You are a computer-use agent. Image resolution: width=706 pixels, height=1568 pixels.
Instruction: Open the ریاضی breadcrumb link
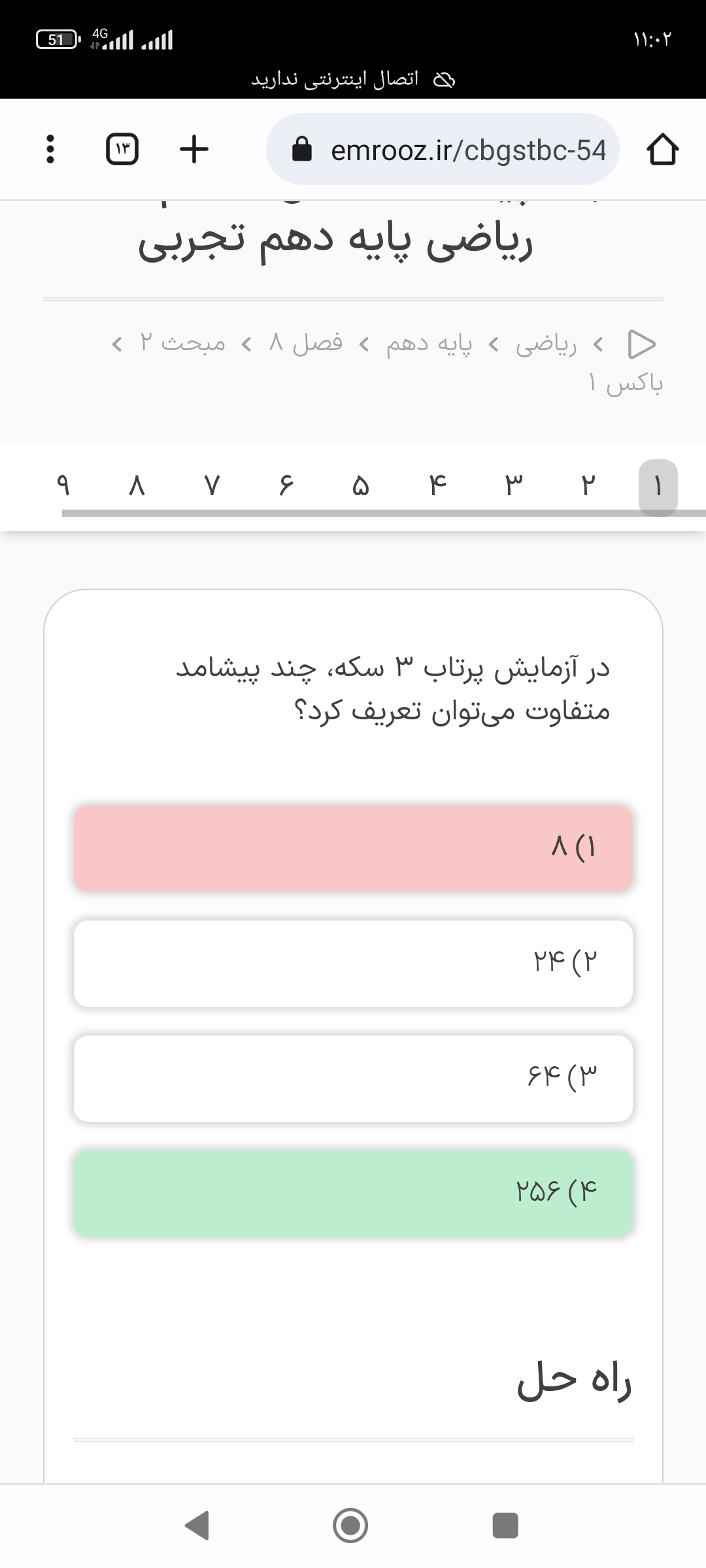[x=546, y=344]
